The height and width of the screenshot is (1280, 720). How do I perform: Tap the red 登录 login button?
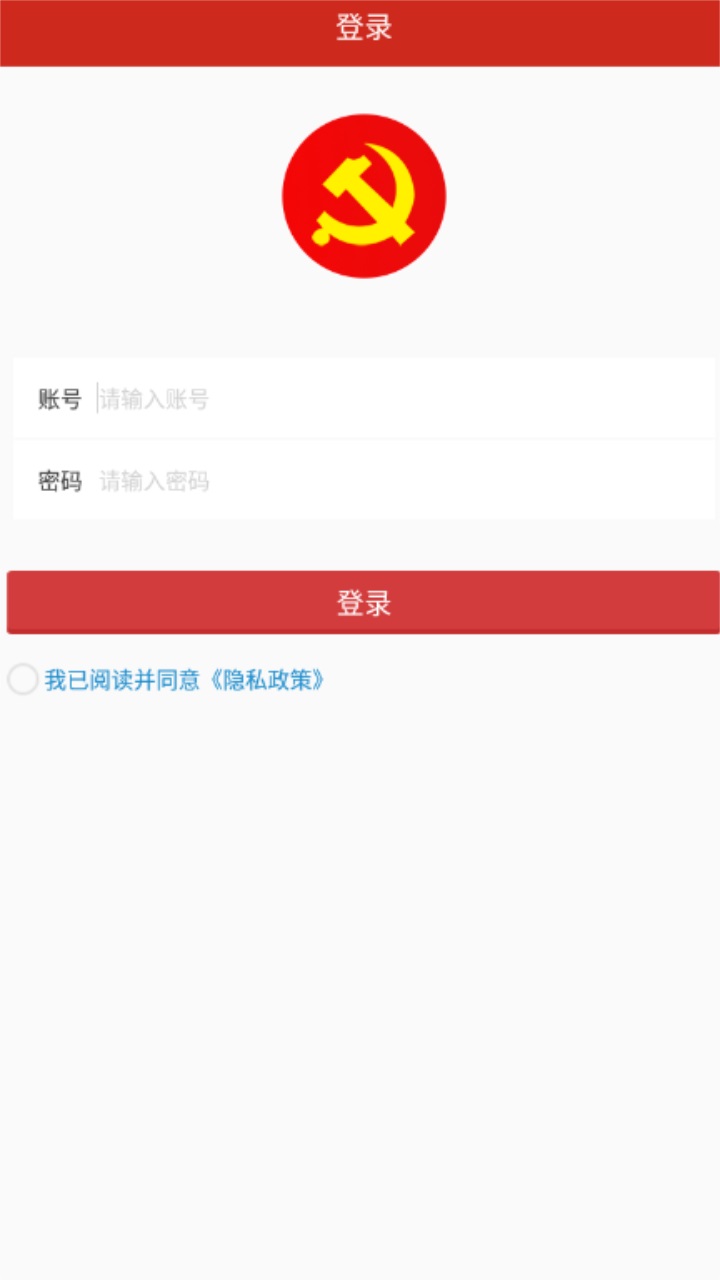[363, 602]
